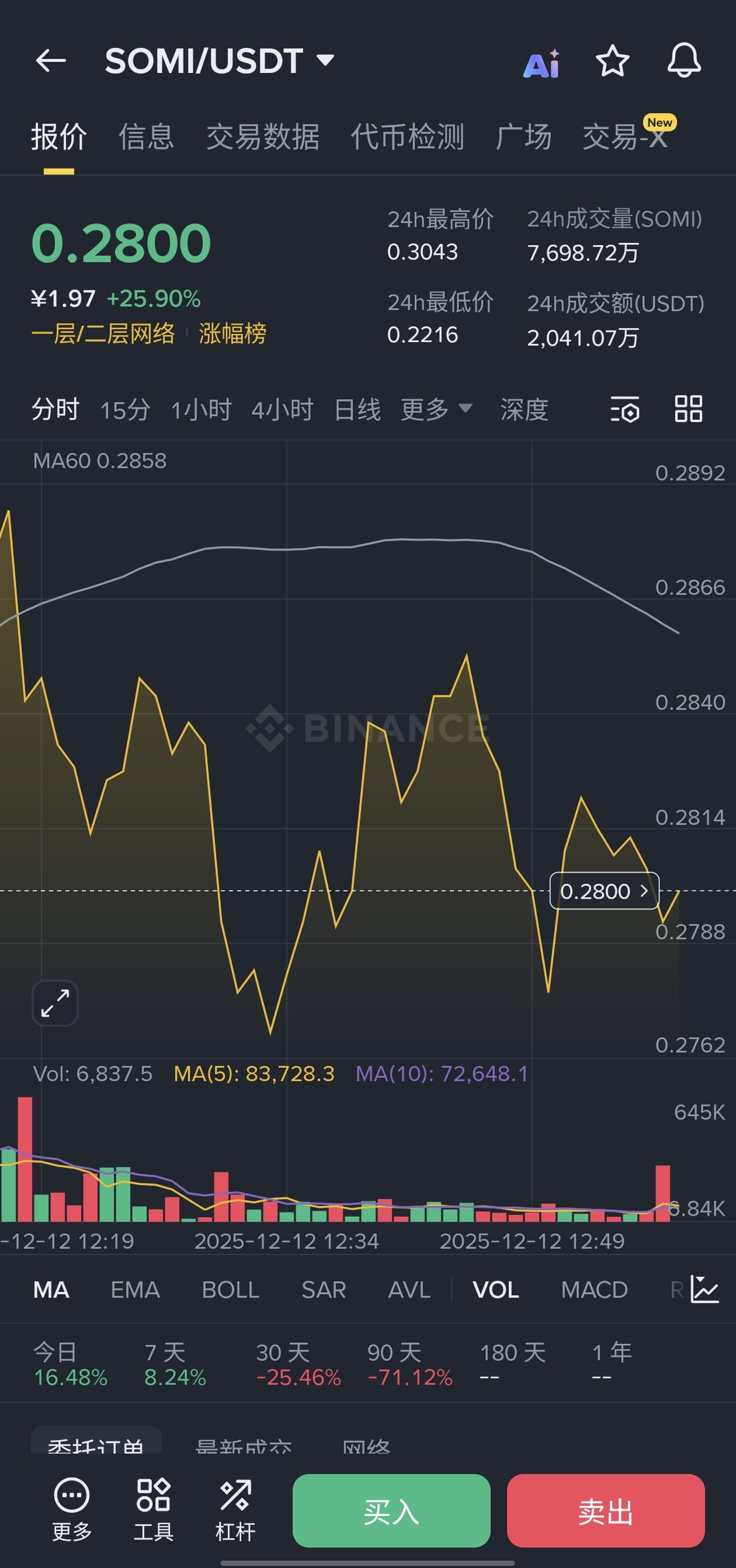Viewport: 736px width, 1568px height.
Task: Select the 日线 chart interval
Action: (x=357, y=410)
